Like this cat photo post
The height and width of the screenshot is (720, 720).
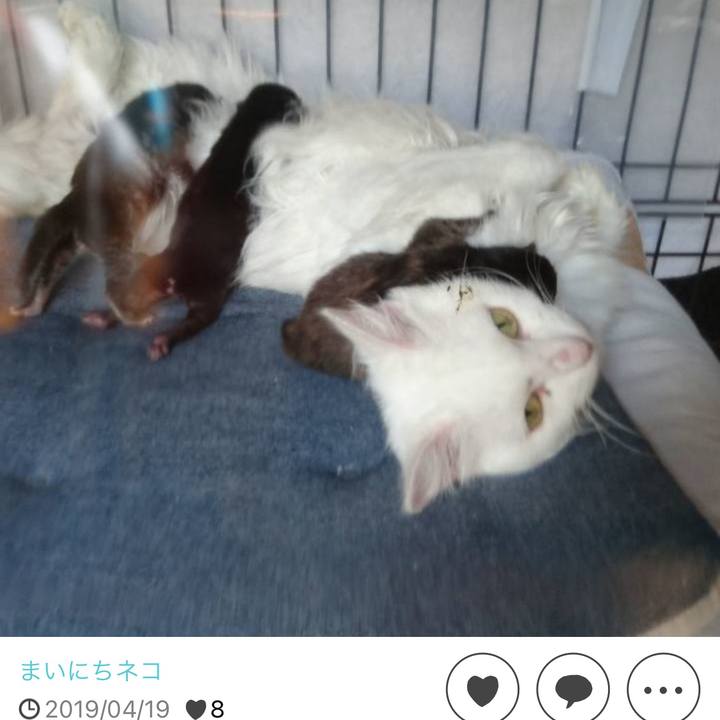tap(482, 689)
